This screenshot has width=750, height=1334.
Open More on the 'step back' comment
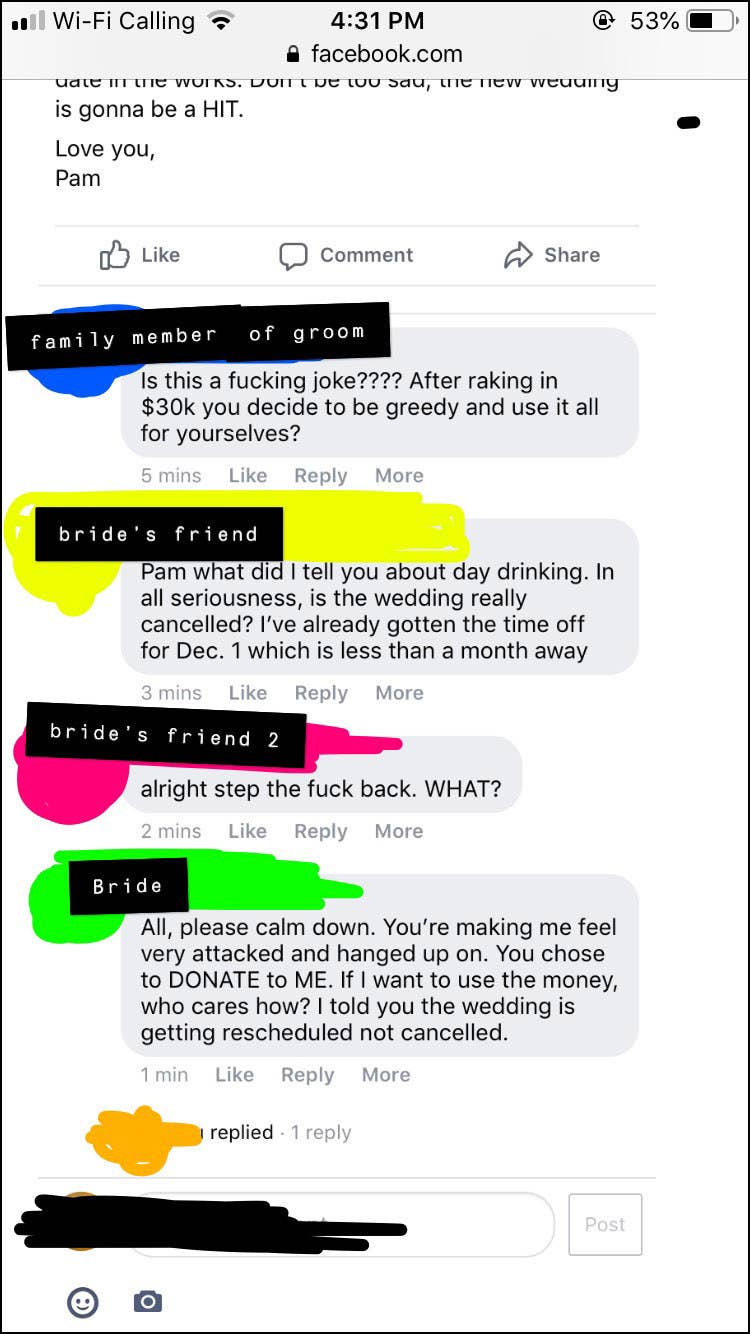tap(399, 831)
